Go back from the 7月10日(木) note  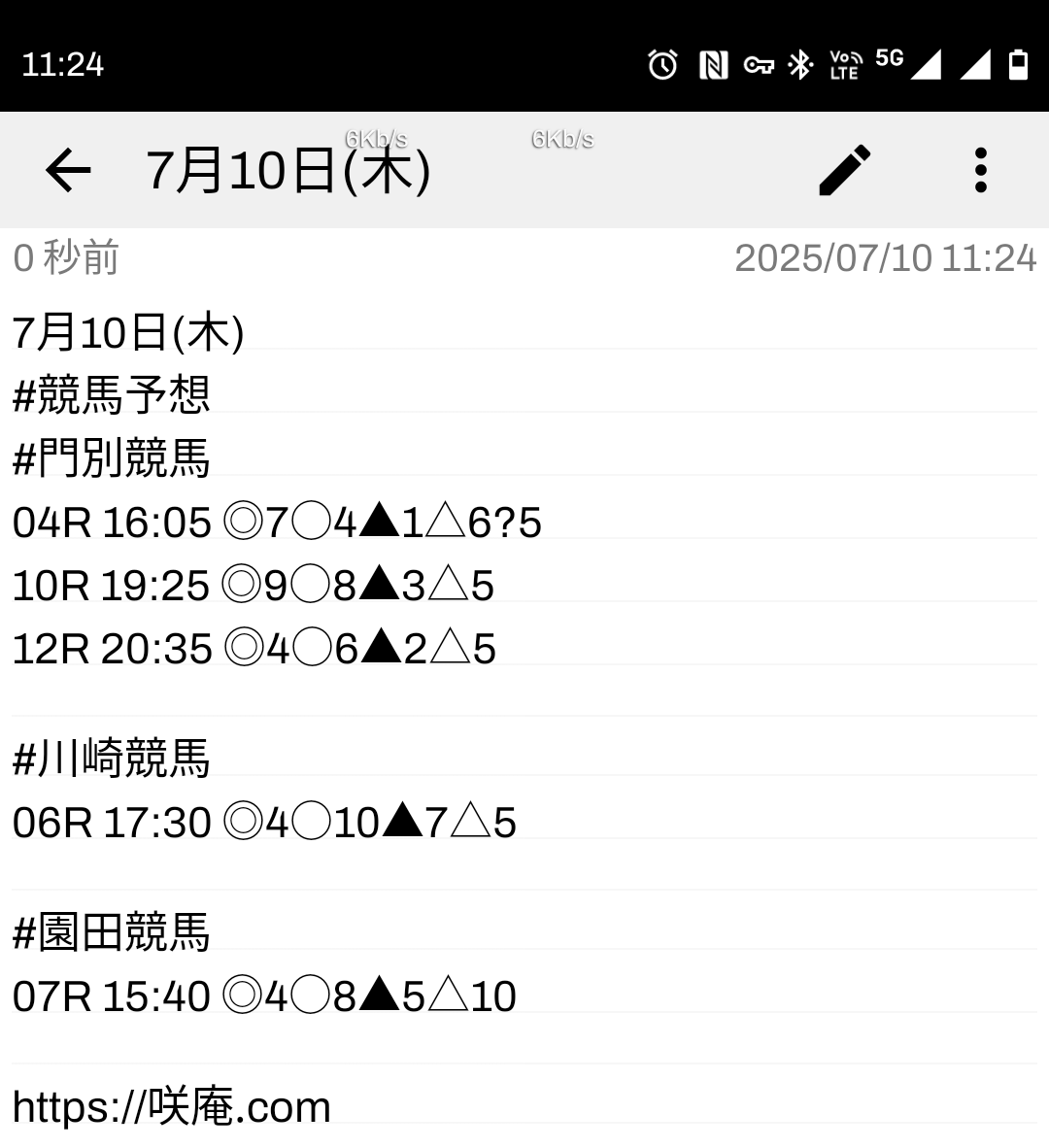[68, 171]
